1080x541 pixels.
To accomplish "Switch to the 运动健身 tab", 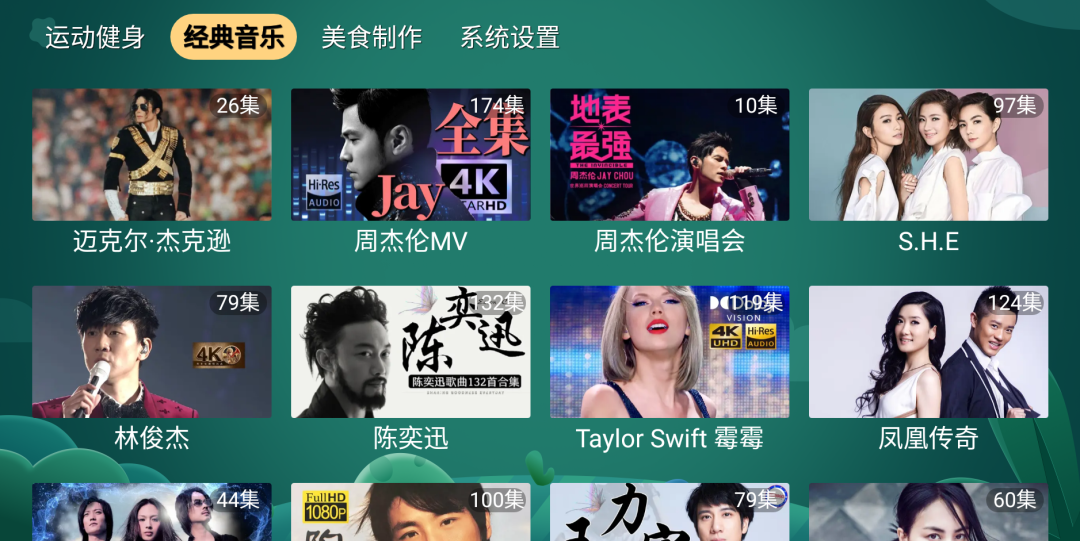I will pyautogui.click(x=95, y=38).
